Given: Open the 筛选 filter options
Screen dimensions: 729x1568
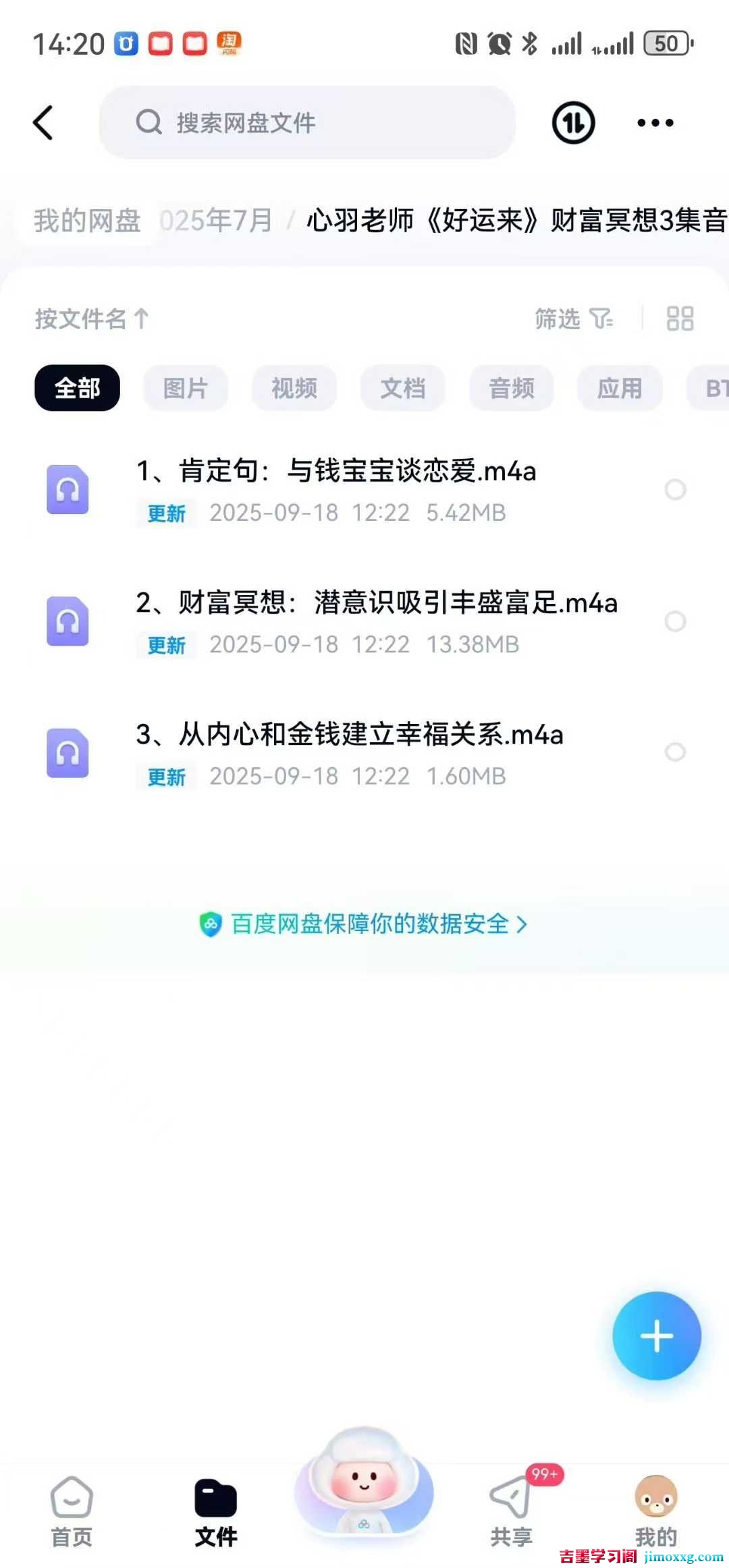Looking at the screenshot, I should pyautogui.click(x=573, y=318).
